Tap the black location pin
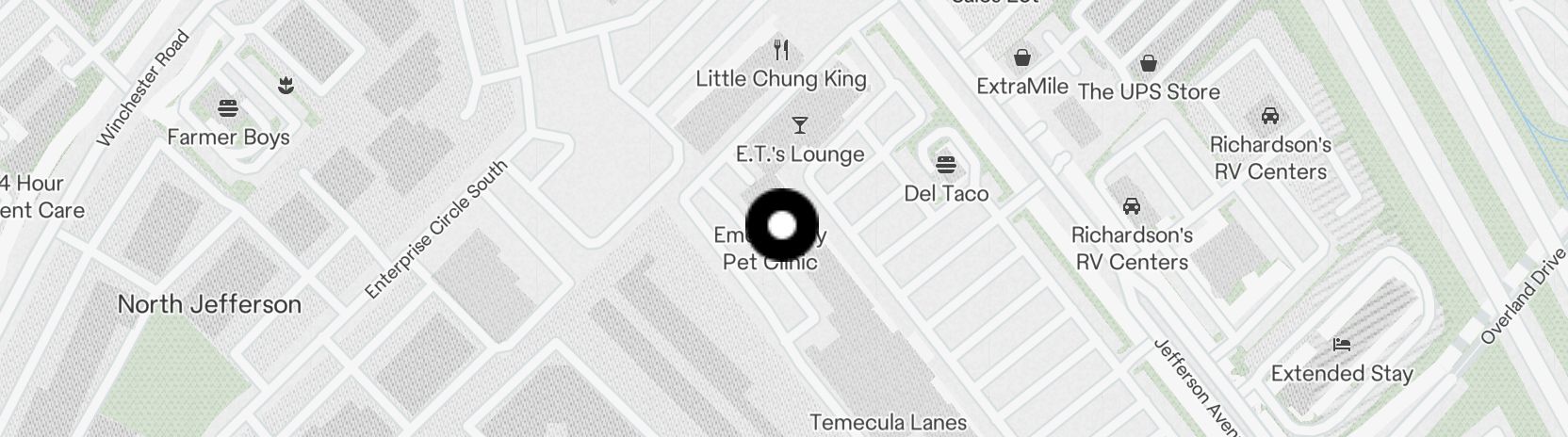 click(x=782, y=226)
